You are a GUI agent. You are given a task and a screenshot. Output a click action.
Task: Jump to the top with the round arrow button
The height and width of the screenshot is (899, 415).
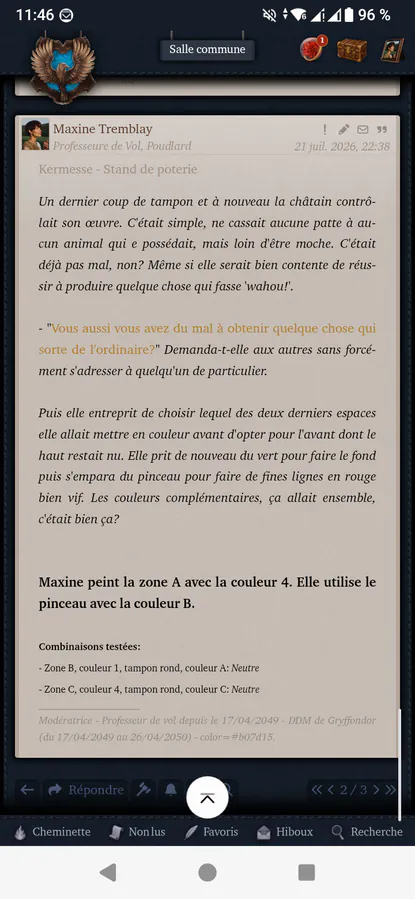point(208,798)
